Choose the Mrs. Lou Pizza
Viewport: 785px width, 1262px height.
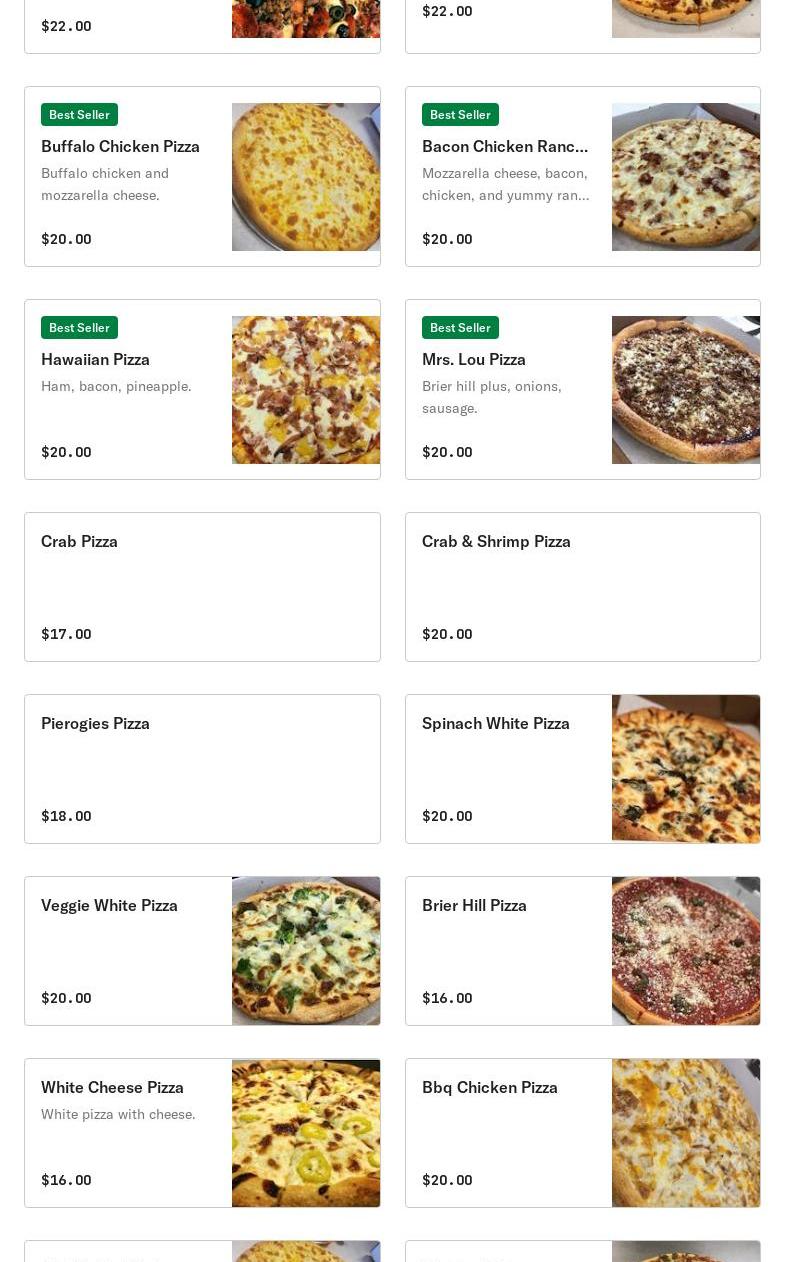click(x=582, y=390)
